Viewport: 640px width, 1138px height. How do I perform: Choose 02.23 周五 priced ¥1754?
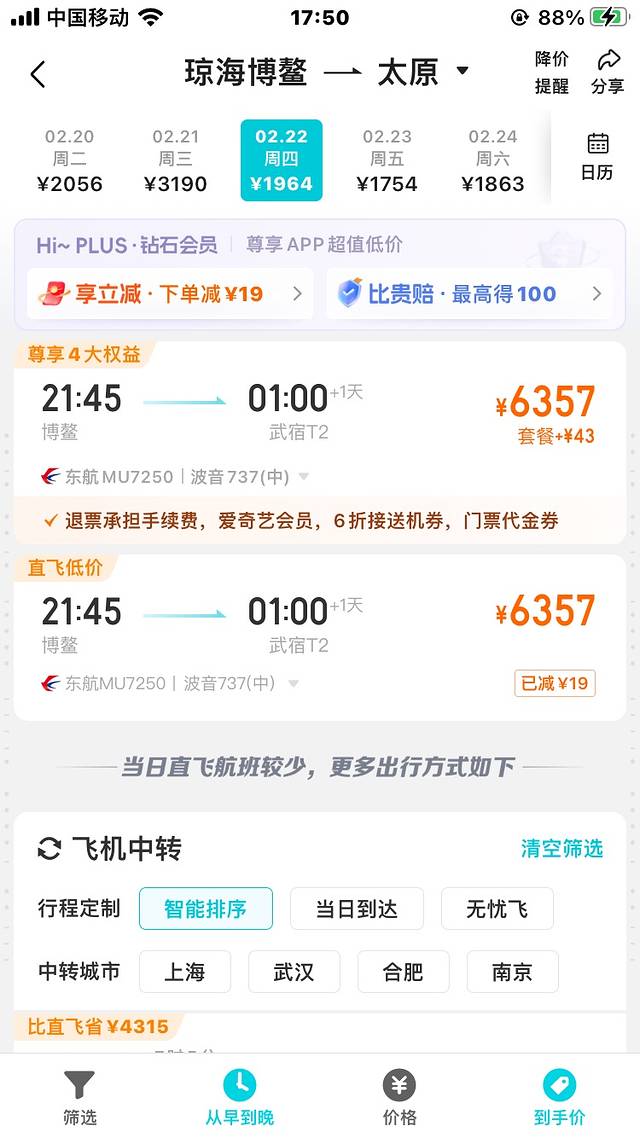pyautogui.click(x=387, y=160)
